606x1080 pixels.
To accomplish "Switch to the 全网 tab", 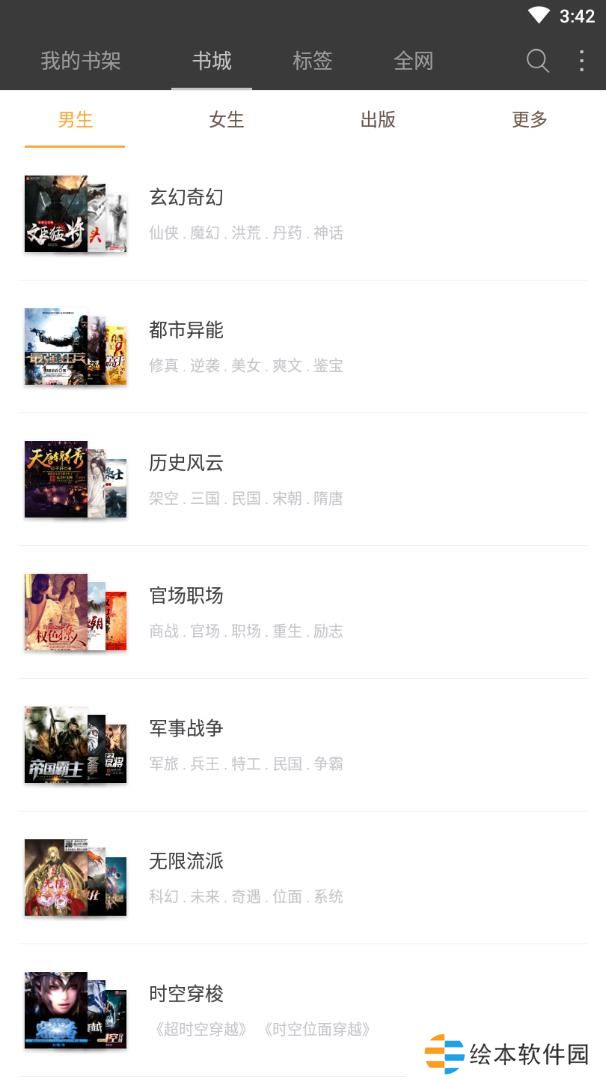I will coord(414,61).
